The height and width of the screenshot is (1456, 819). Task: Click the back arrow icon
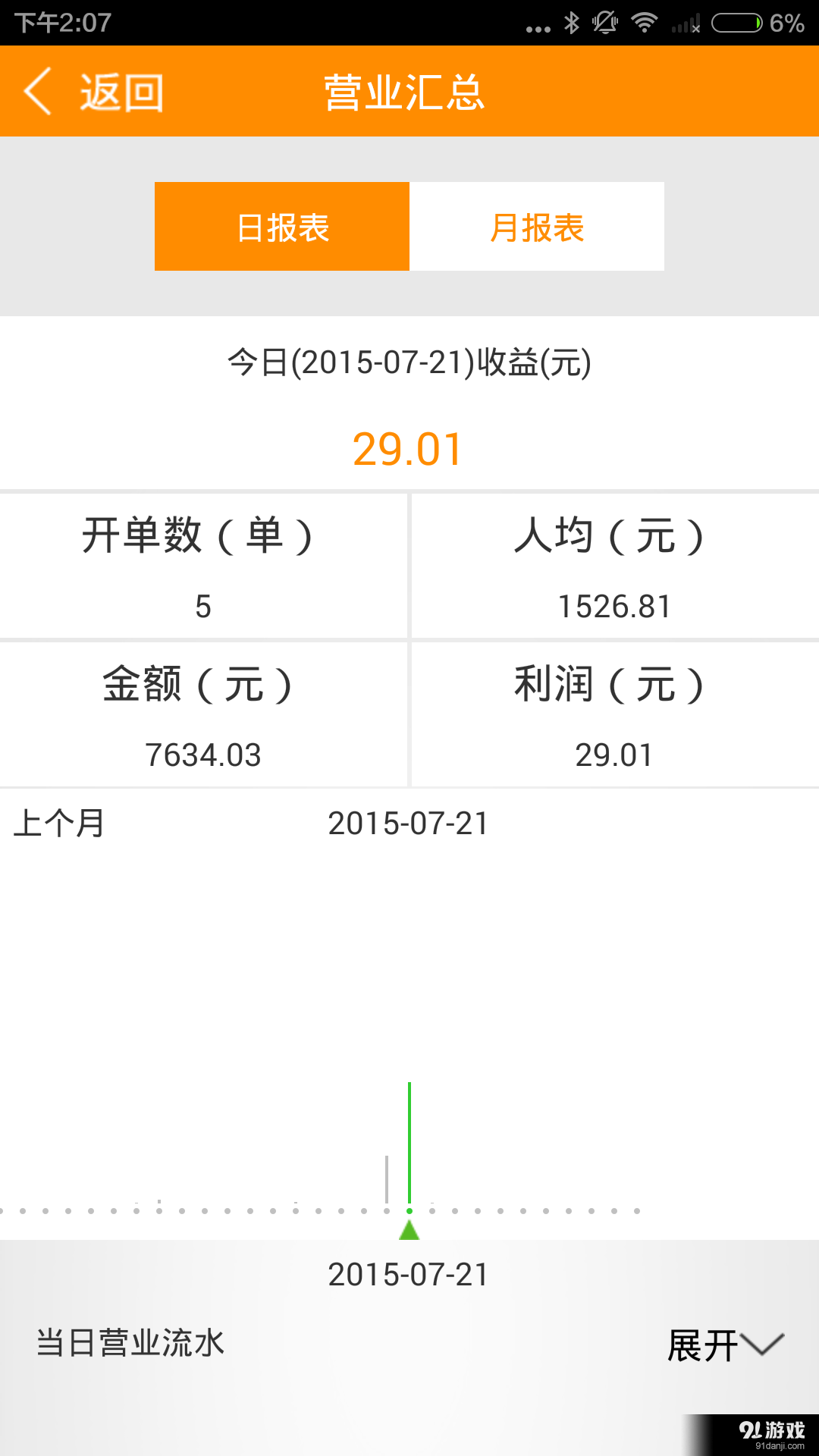[x=39, y=91]
